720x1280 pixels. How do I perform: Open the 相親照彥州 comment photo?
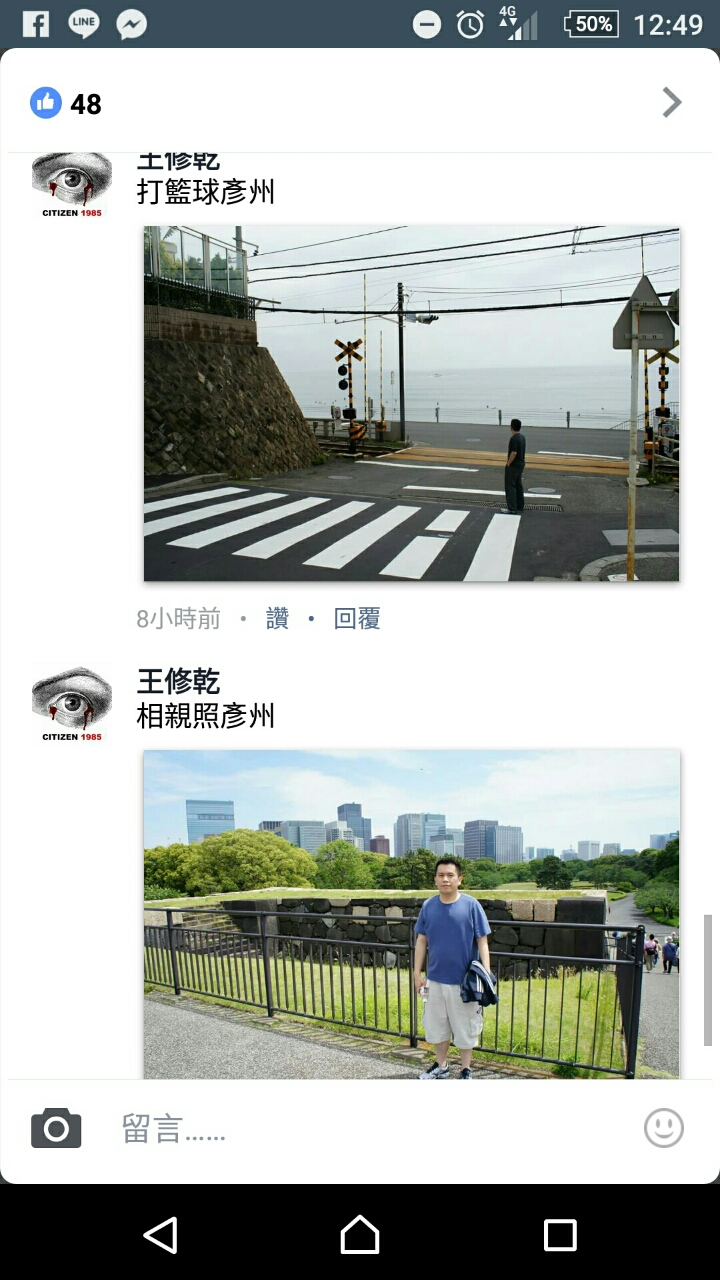pyautogui.click(x=412, y=914)
